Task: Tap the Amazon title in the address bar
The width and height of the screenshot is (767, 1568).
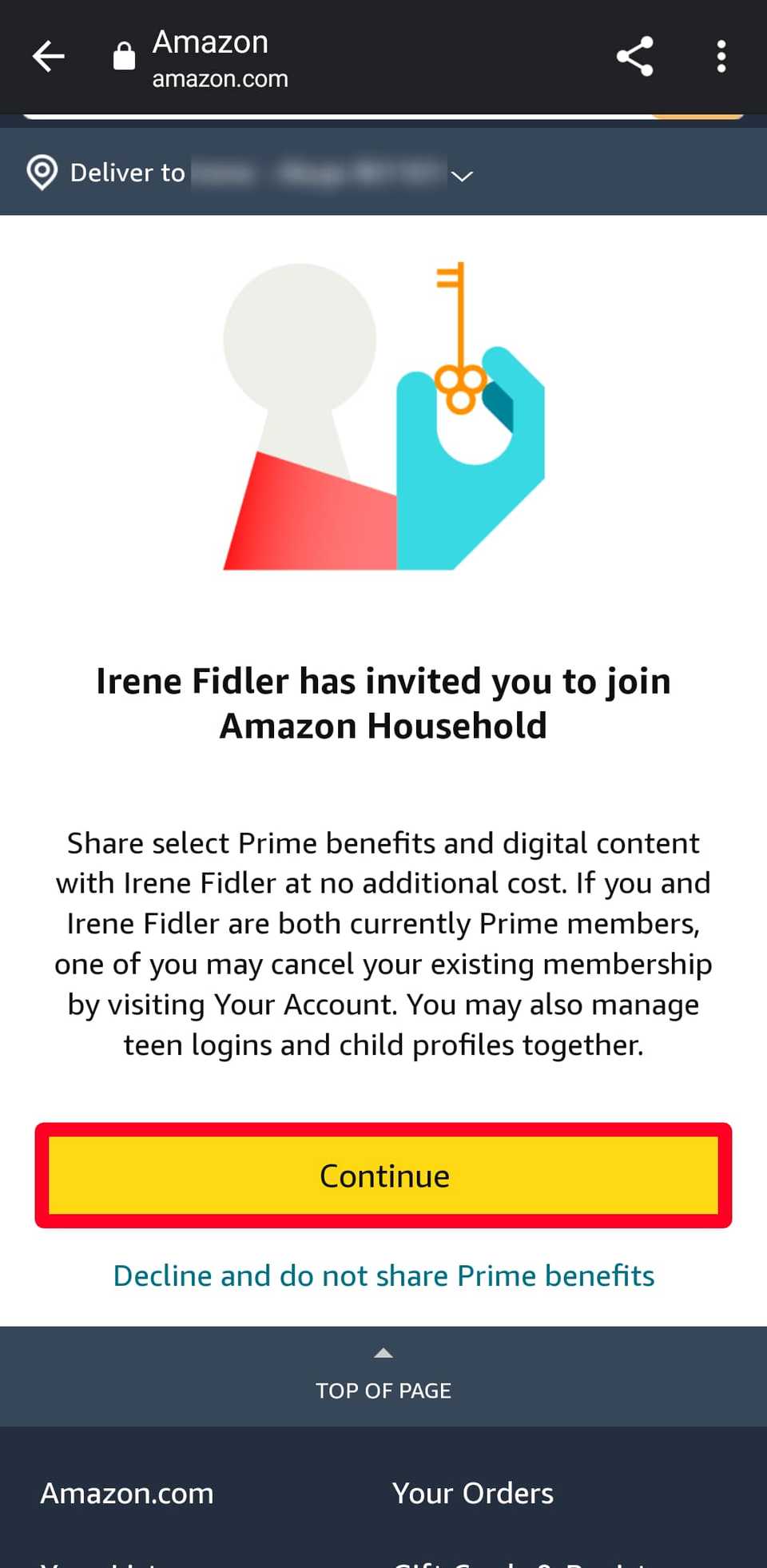Action: (x=209, y=42)
